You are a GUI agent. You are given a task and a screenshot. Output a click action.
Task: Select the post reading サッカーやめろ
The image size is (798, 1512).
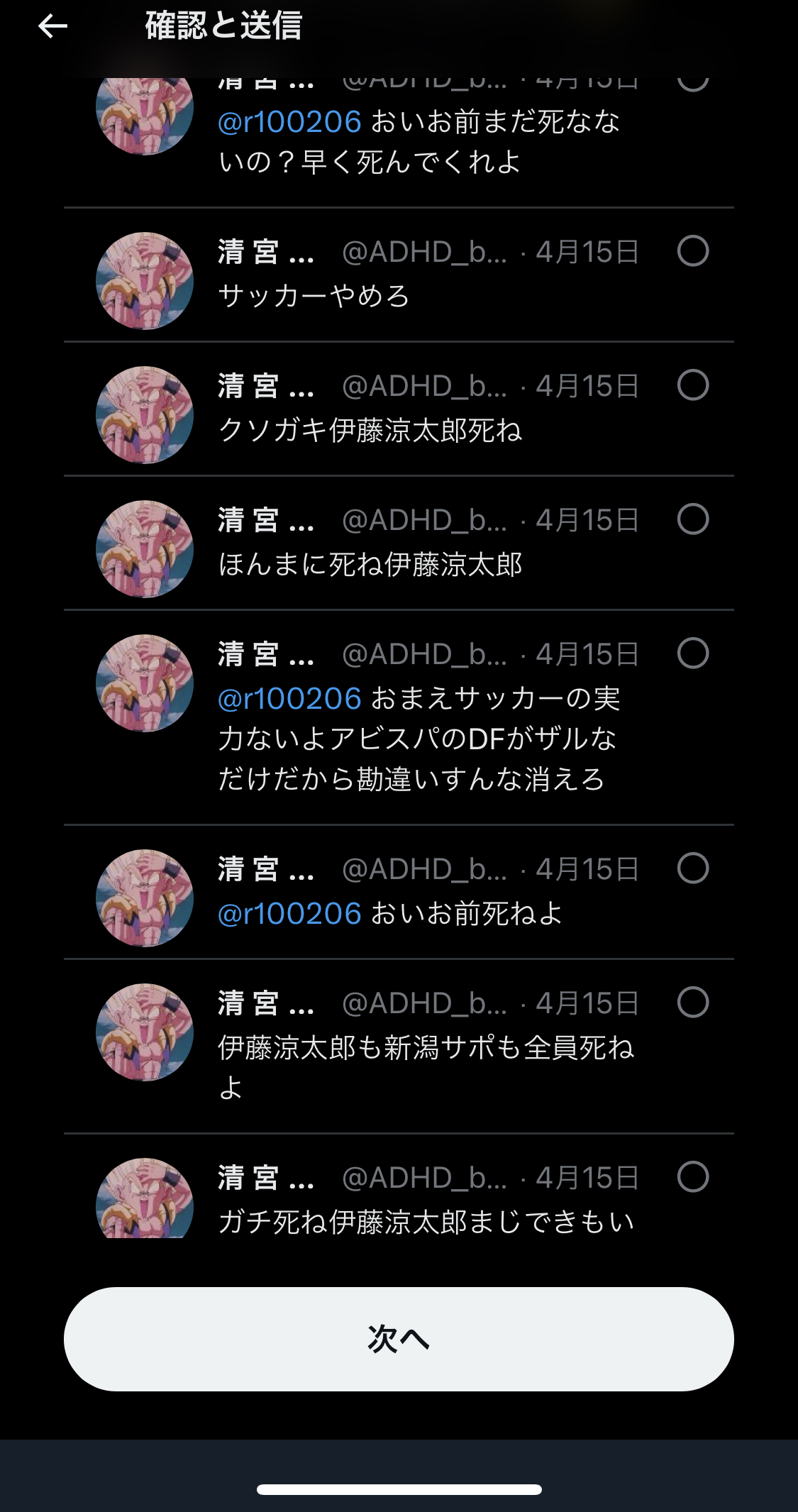693,251
